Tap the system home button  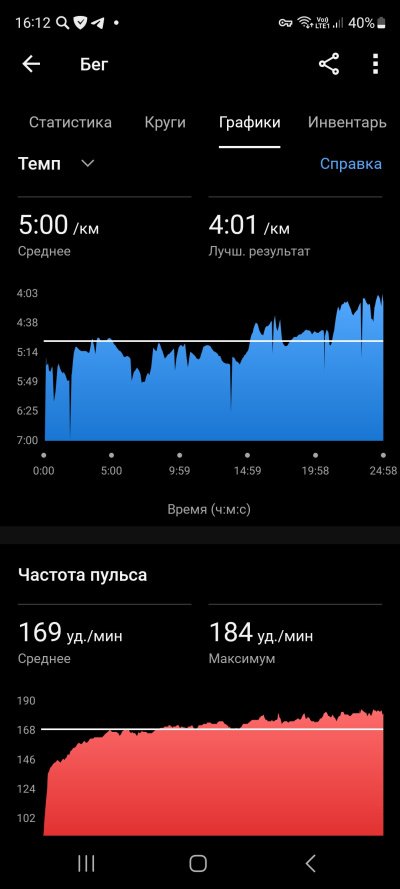(198, 863)
